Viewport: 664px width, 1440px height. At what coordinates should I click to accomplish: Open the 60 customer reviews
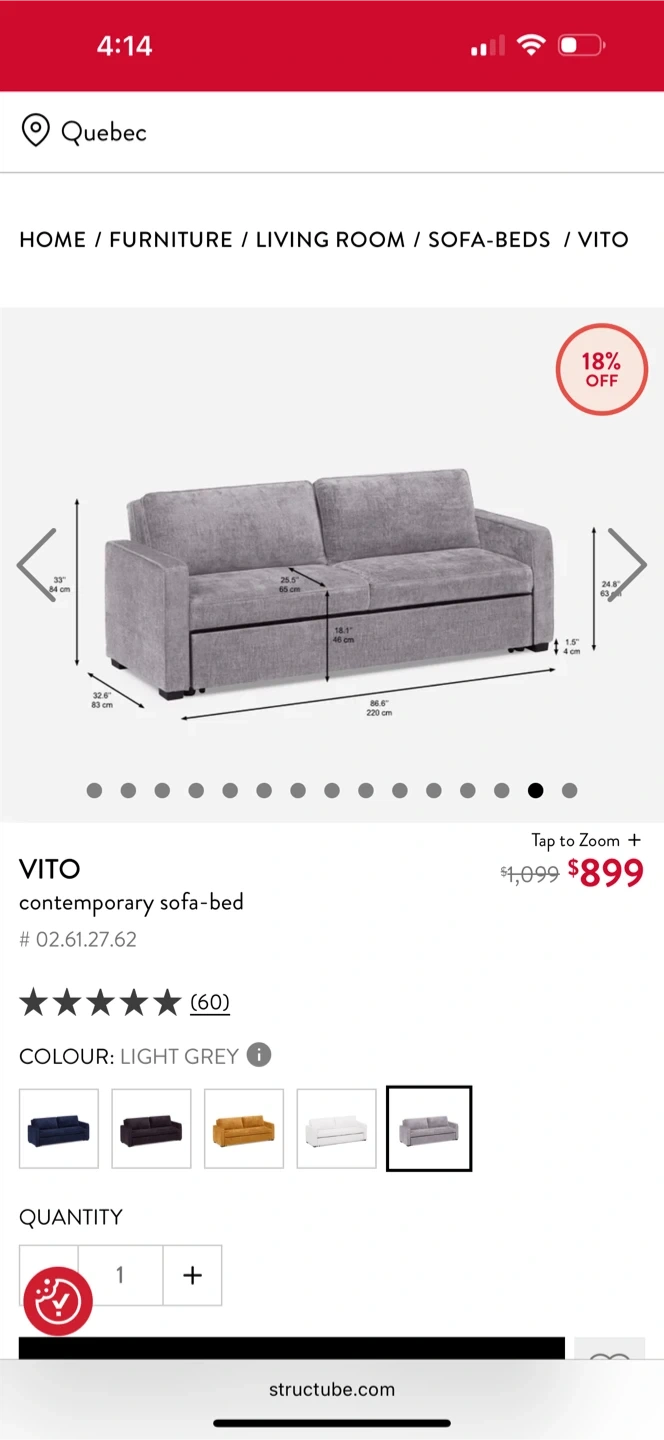click(209, 1002)
